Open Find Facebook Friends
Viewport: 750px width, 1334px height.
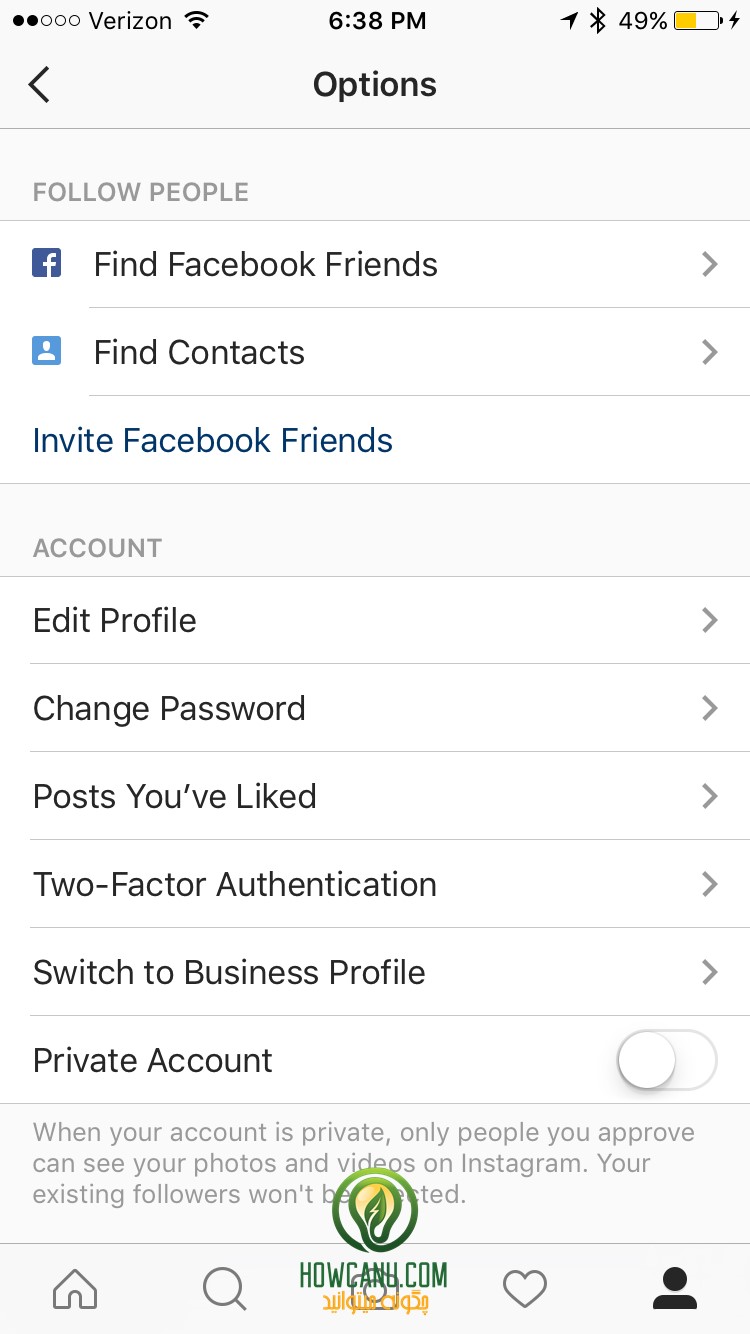tap(375, 264)
